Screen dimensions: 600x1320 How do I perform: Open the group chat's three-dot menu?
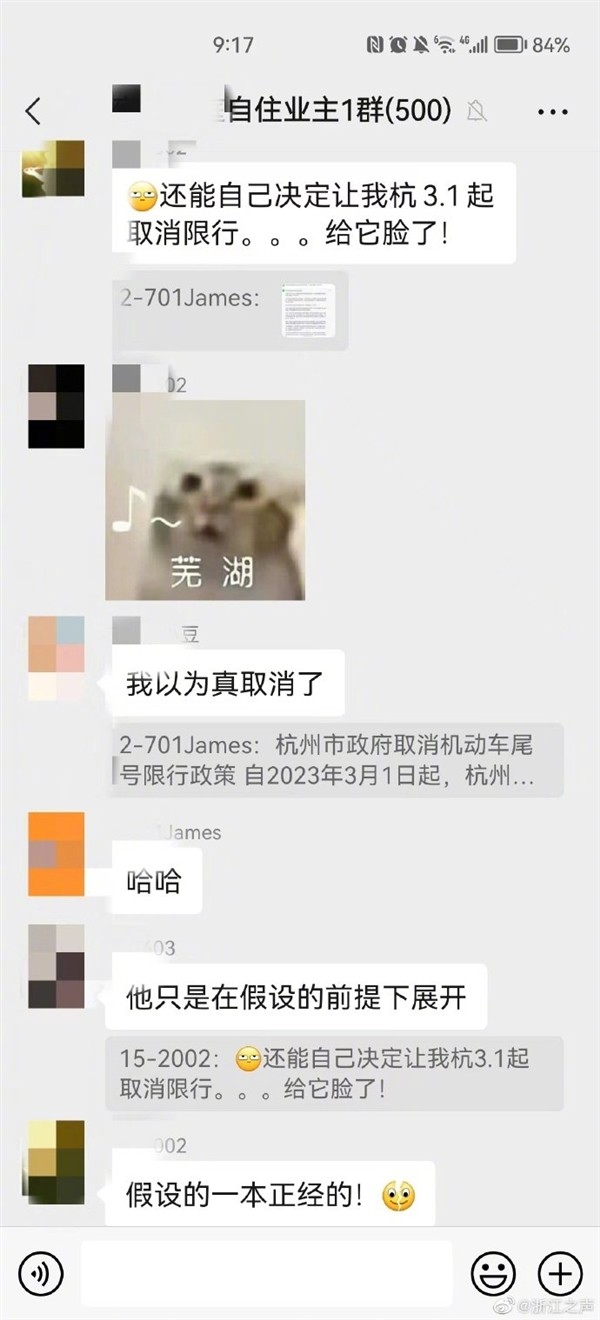click(552, 111)
